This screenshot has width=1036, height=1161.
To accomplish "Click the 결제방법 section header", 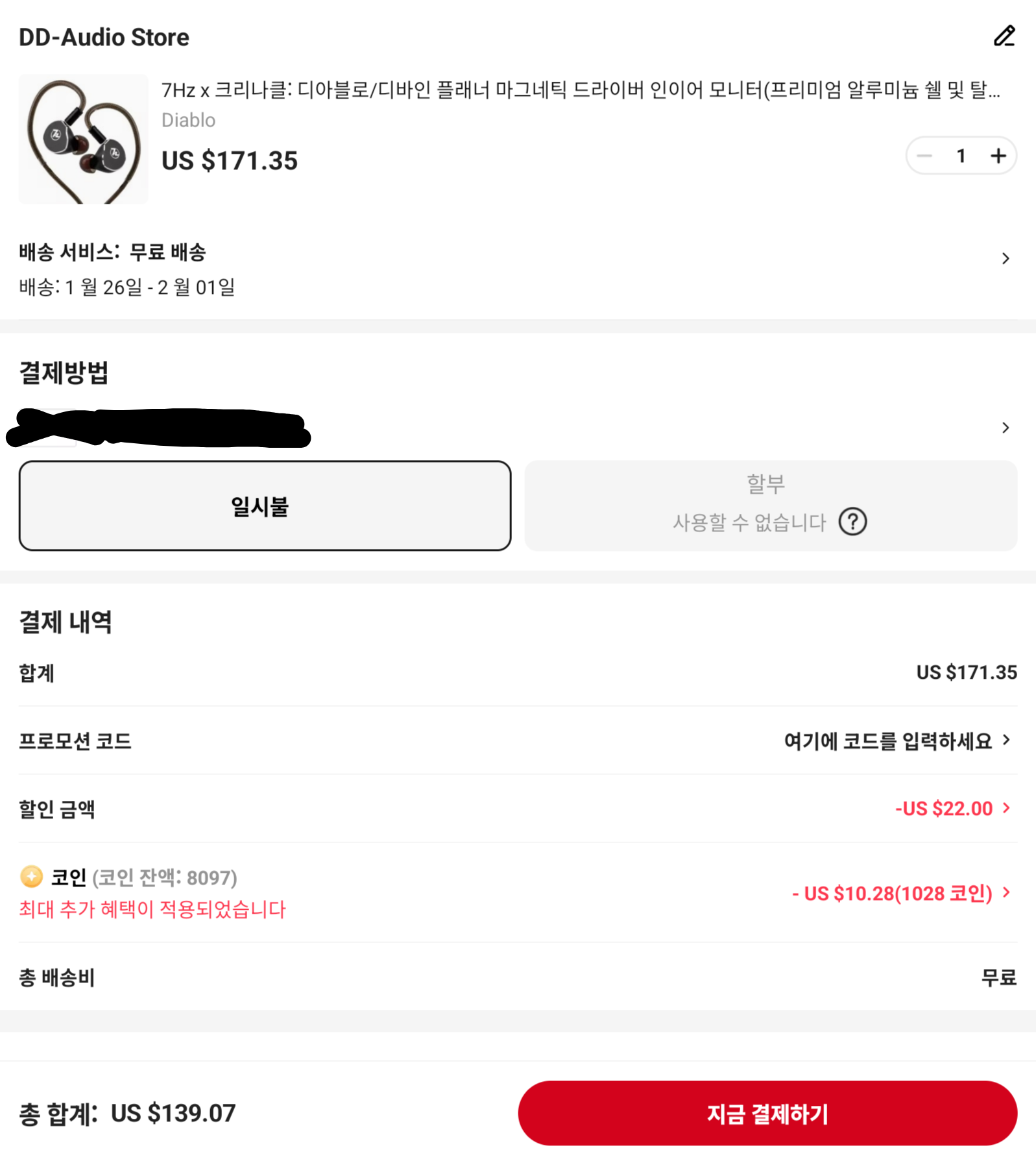I will [x=64, y=372].
